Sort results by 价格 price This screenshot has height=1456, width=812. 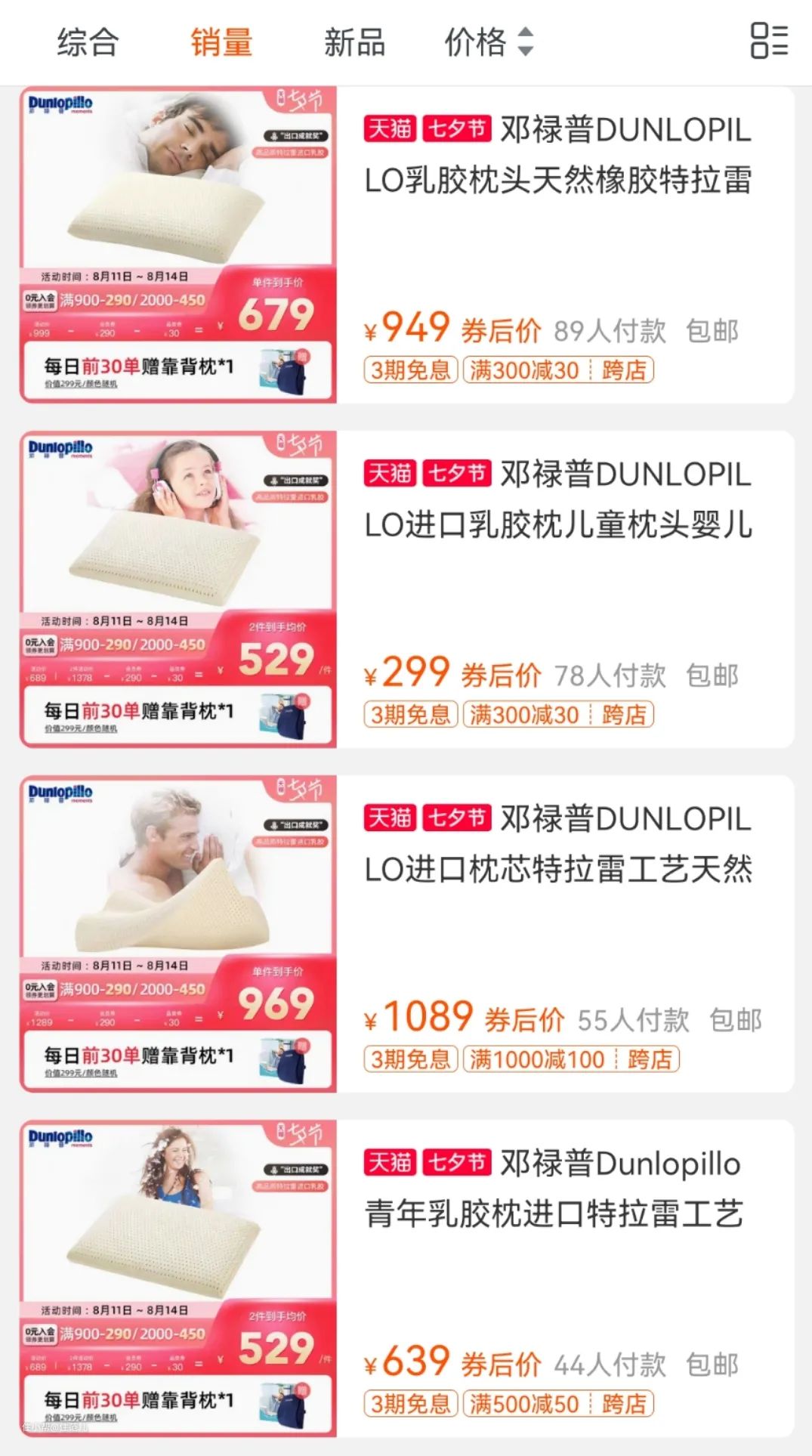488,42
